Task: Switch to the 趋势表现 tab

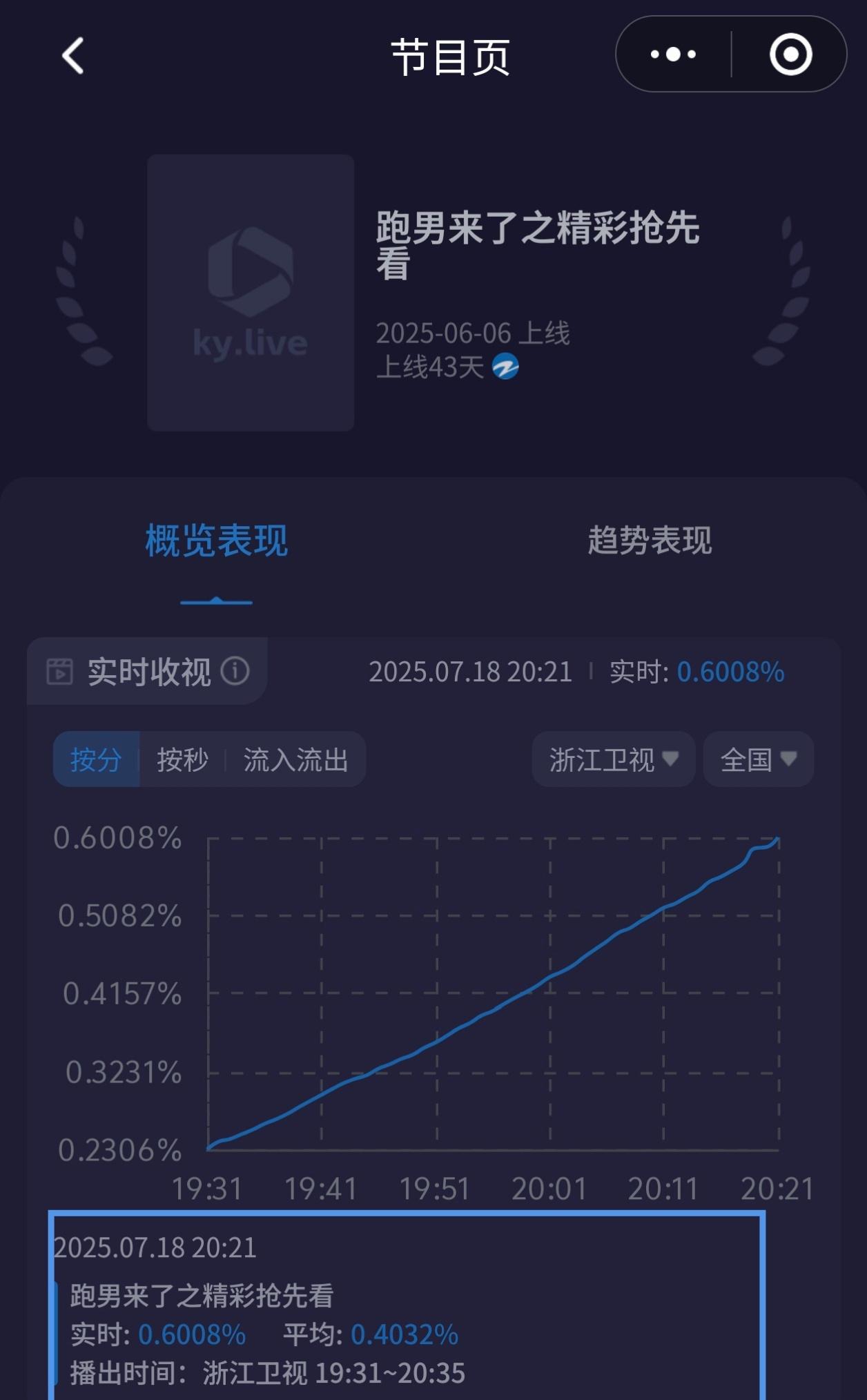Action: 650,540
